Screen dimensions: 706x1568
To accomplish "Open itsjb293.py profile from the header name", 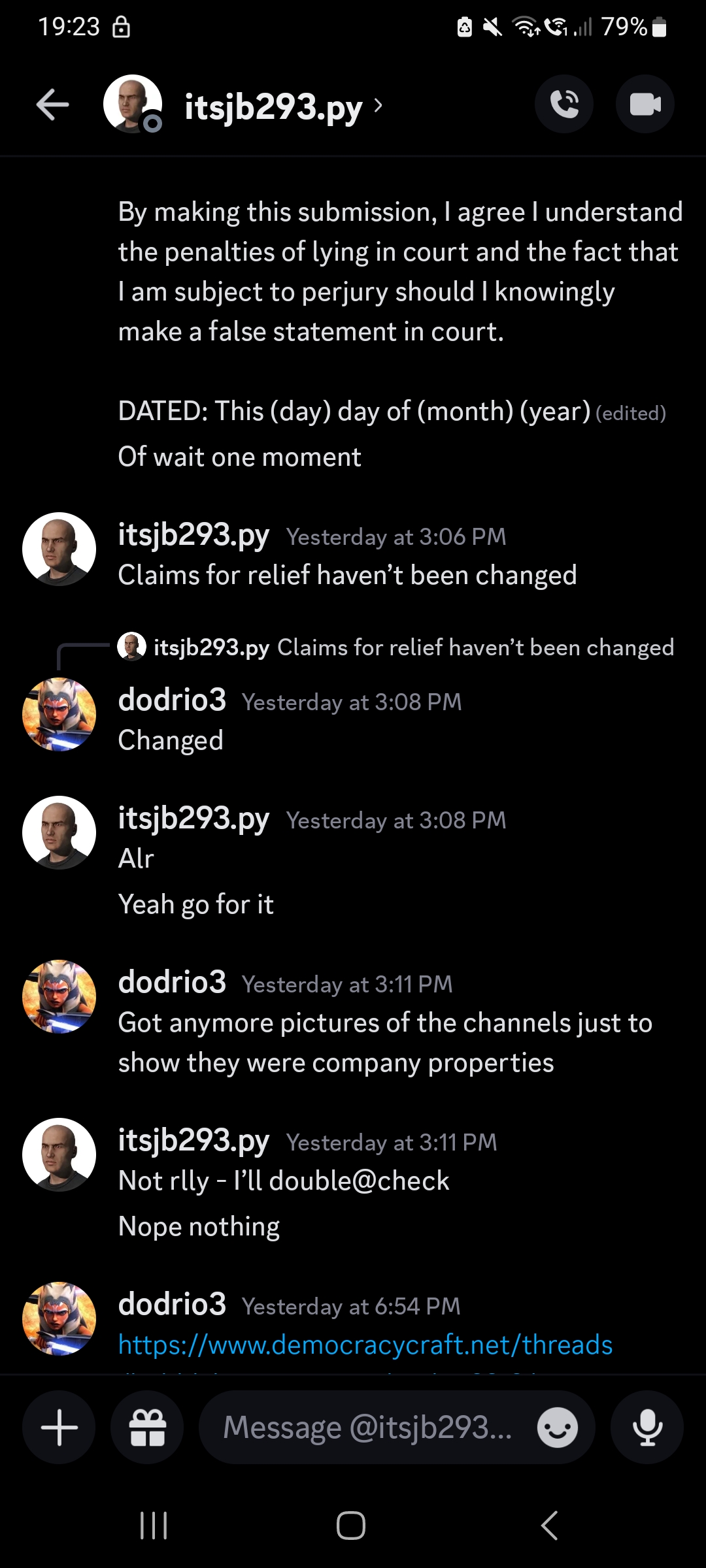I will (274, 106).
